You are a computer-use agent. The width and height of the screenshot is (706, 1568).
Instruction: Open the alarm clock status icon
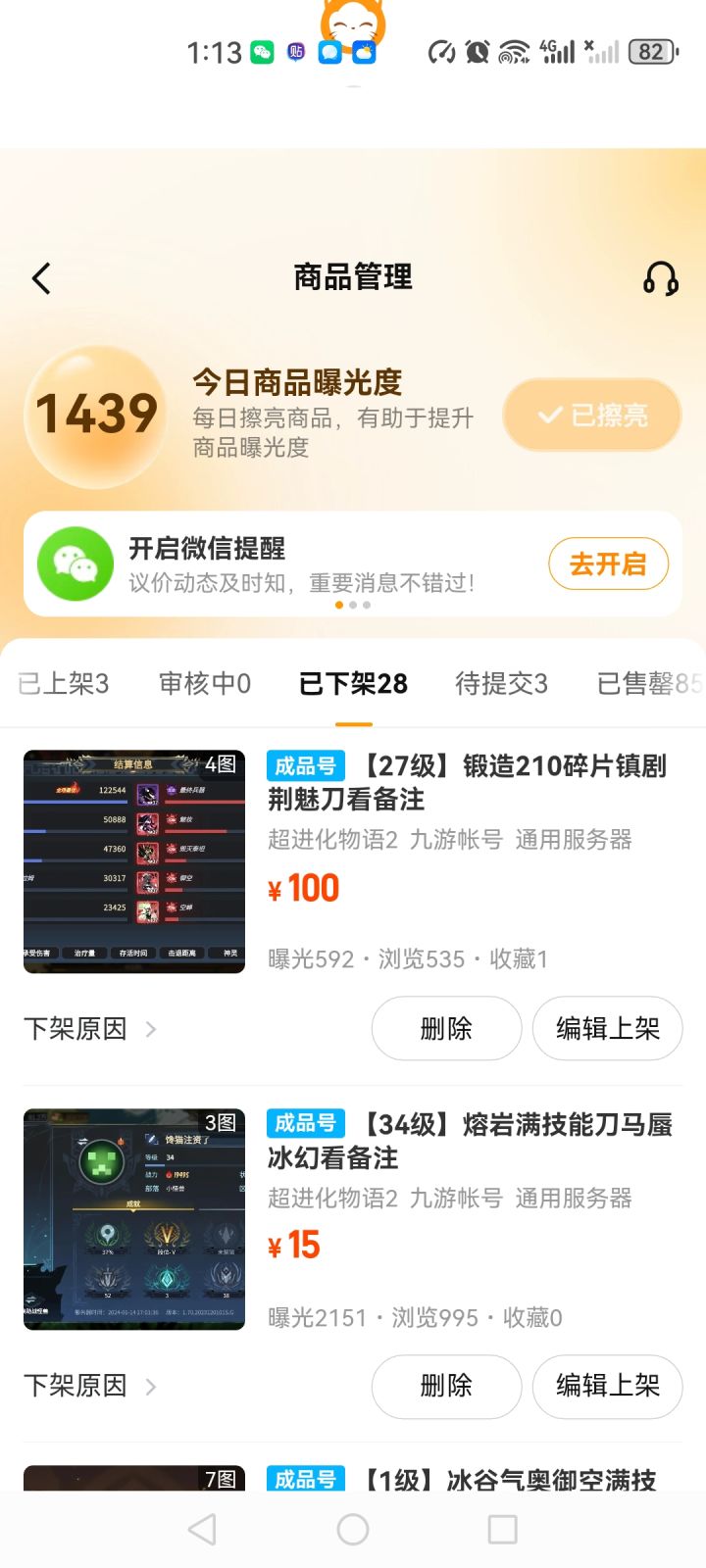tap(476, 52)
